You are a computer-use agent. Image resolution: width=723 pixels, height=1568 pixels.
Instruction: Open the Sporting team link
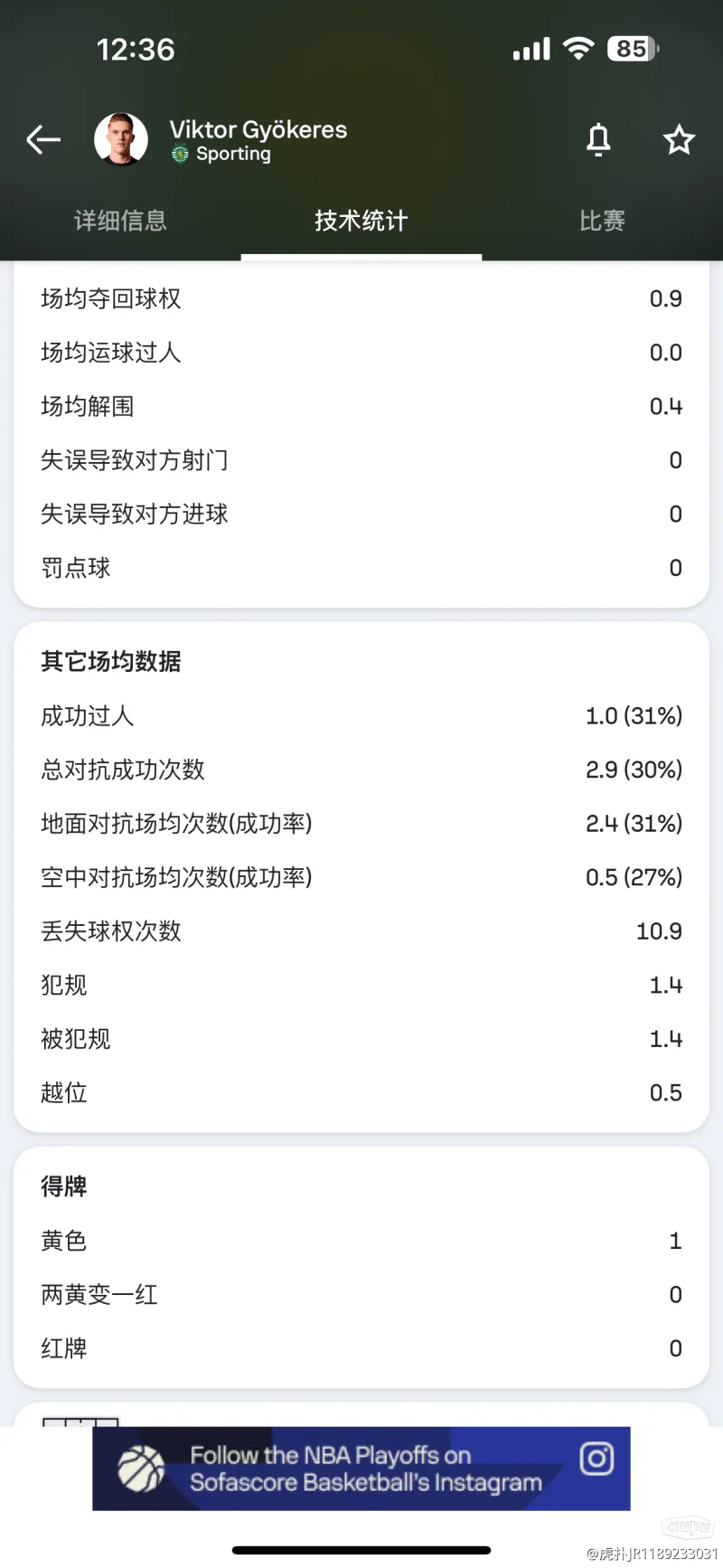[x=221, y=154]
